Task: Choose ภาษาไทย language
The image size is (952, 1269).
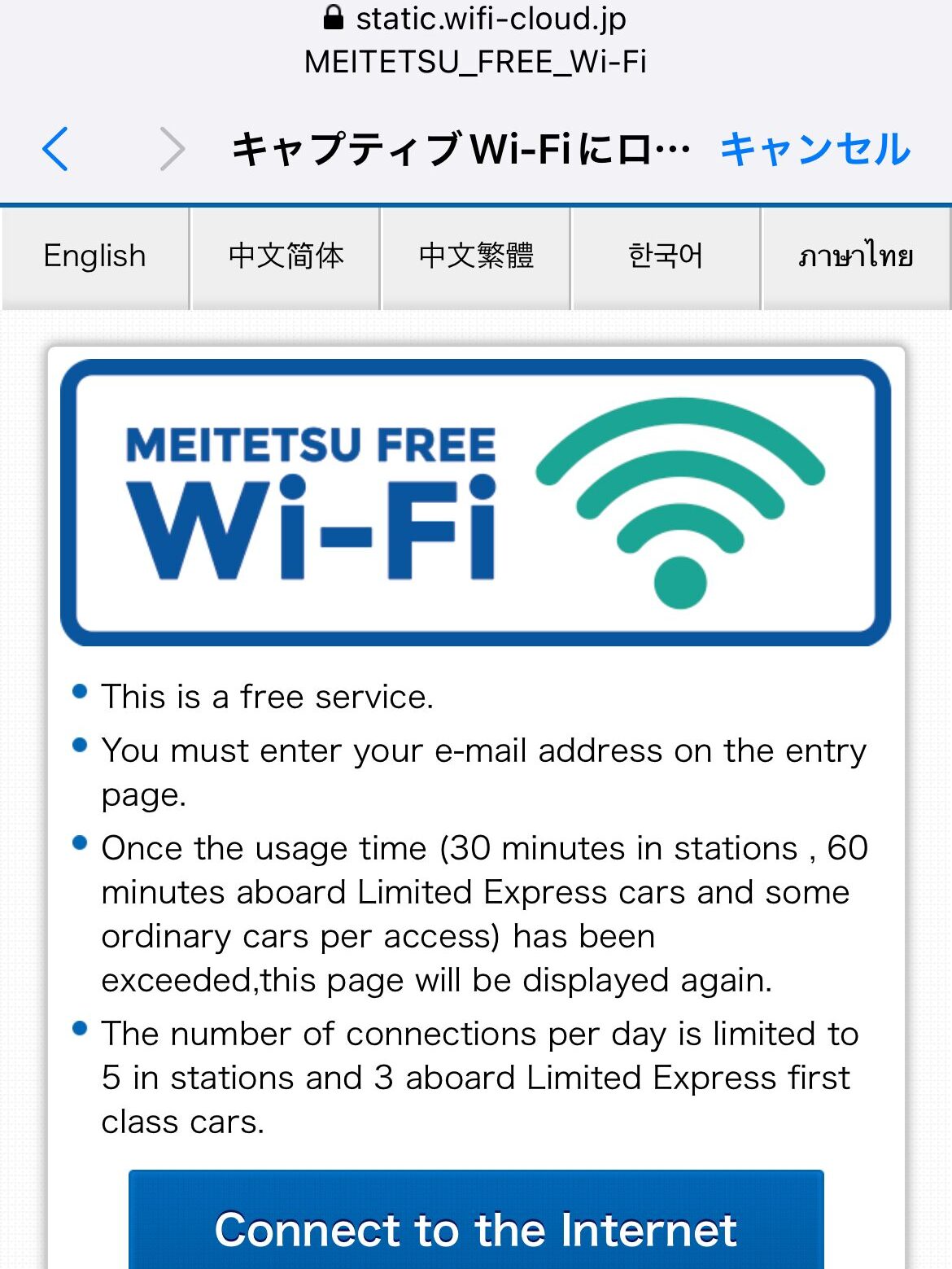Action: (856, 257)
